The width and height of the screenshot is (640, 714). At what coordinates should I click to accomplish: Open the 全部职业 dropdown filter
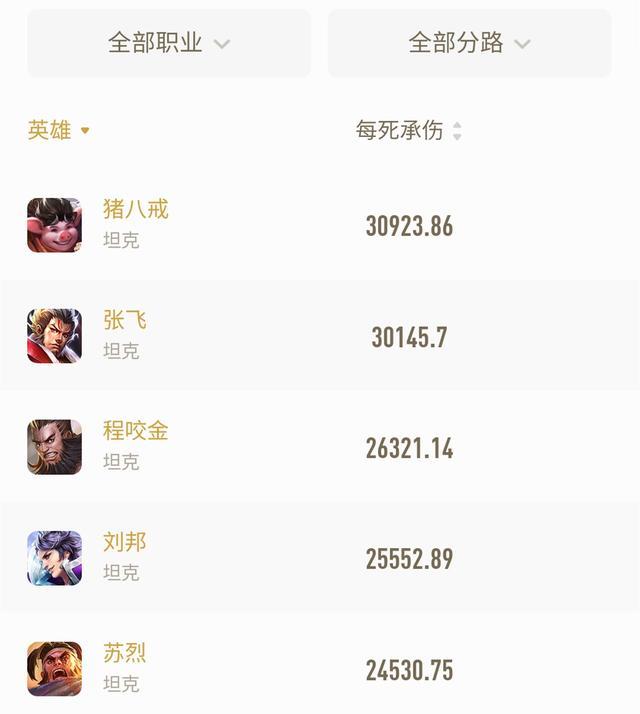click(169, 43)
